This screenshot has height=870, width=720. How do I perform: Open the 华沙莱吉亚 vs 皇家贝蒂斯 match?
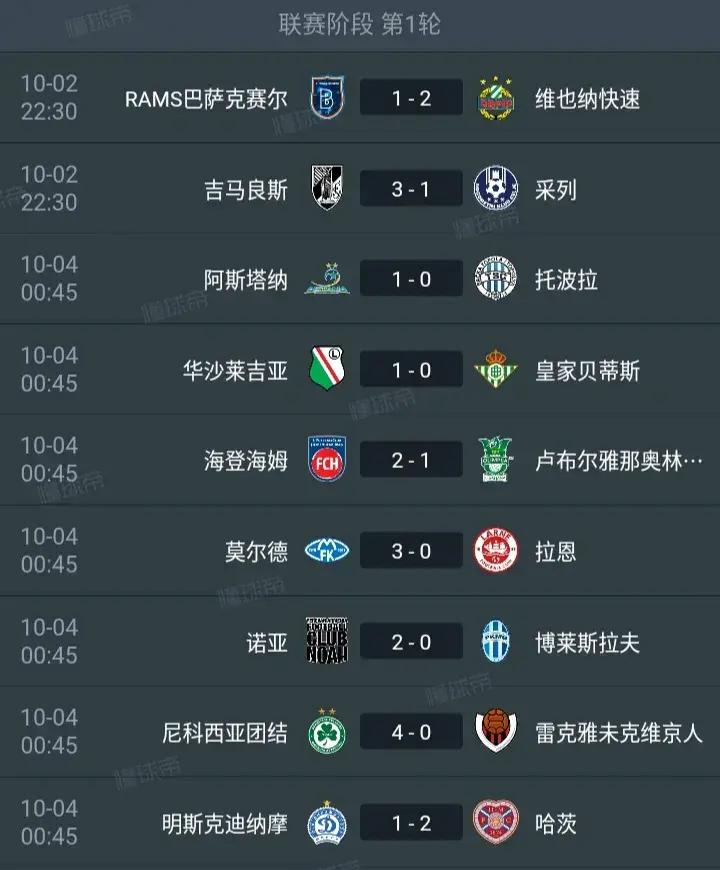tap(411, 371)
